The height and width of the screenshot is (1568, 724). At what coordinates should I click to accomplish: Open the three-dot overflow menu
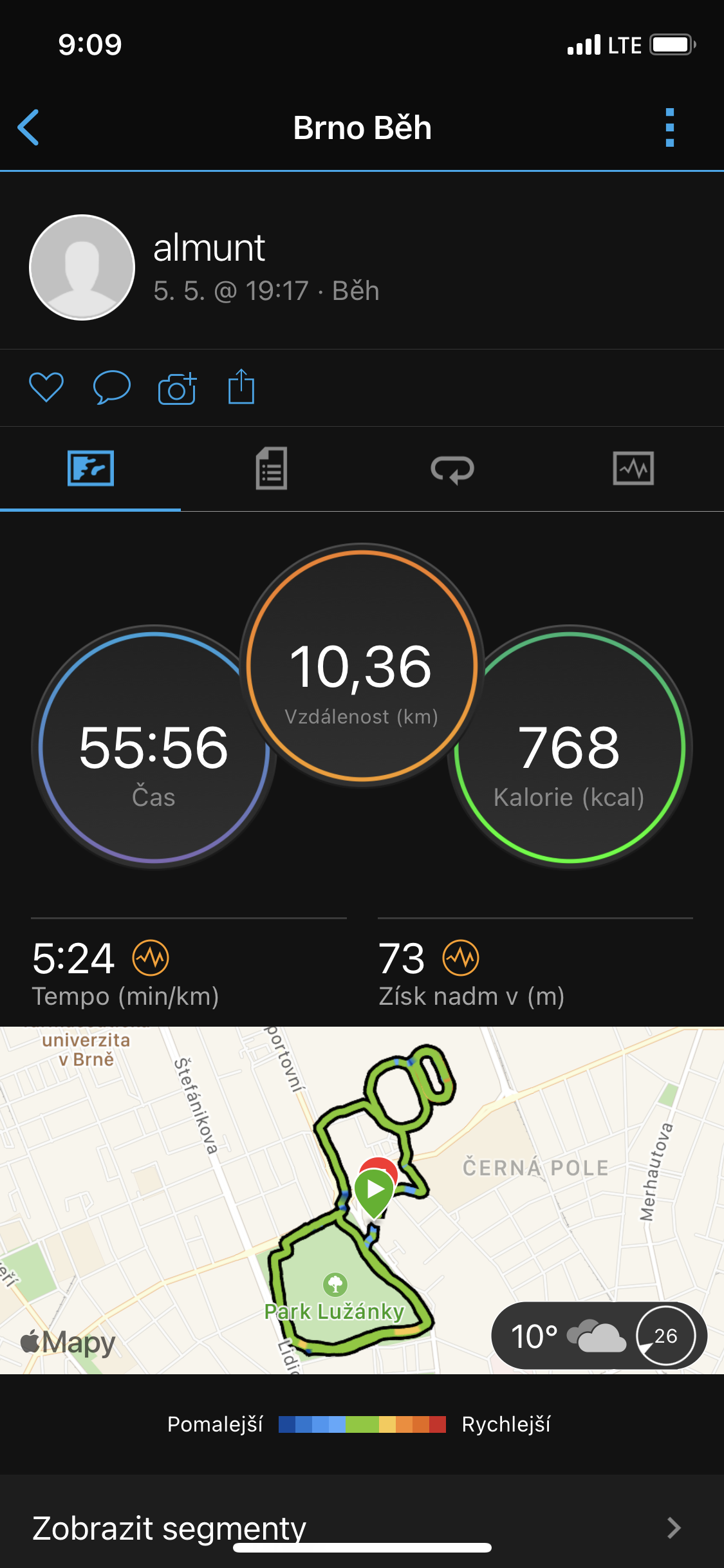click(670, 127)
